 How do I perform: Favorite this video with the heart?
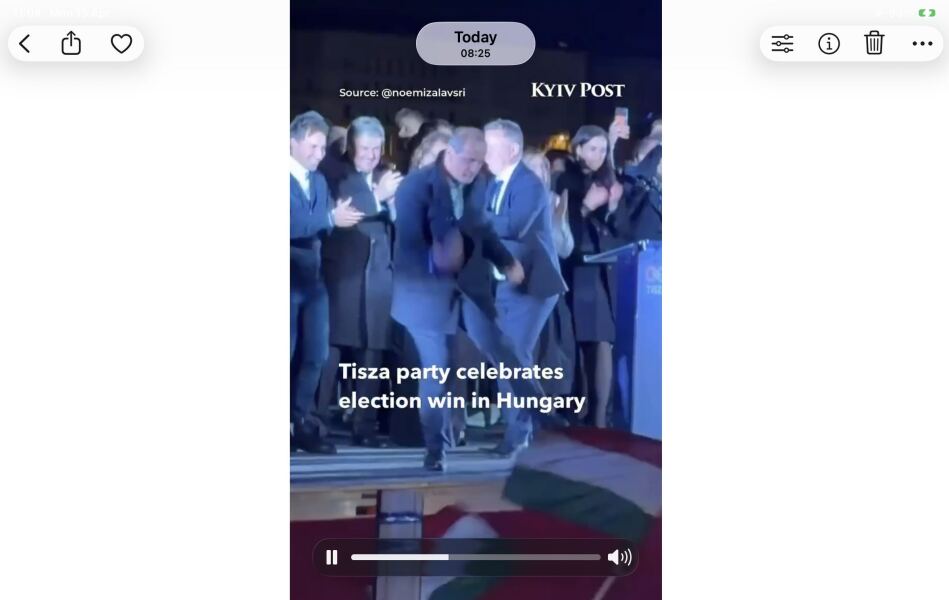121,44
